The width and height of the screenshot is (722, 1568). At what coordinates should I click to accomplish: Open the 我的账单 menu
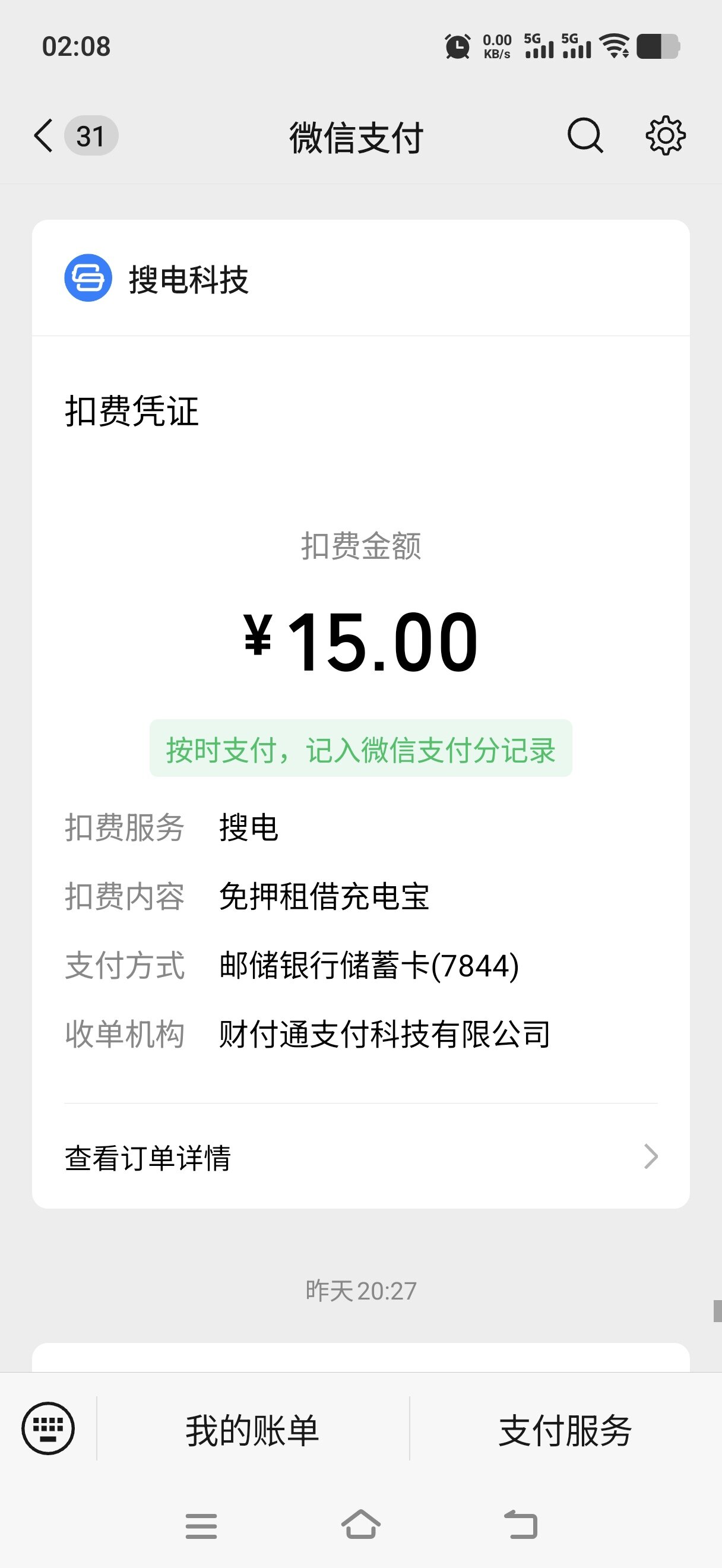point(252,1429)
